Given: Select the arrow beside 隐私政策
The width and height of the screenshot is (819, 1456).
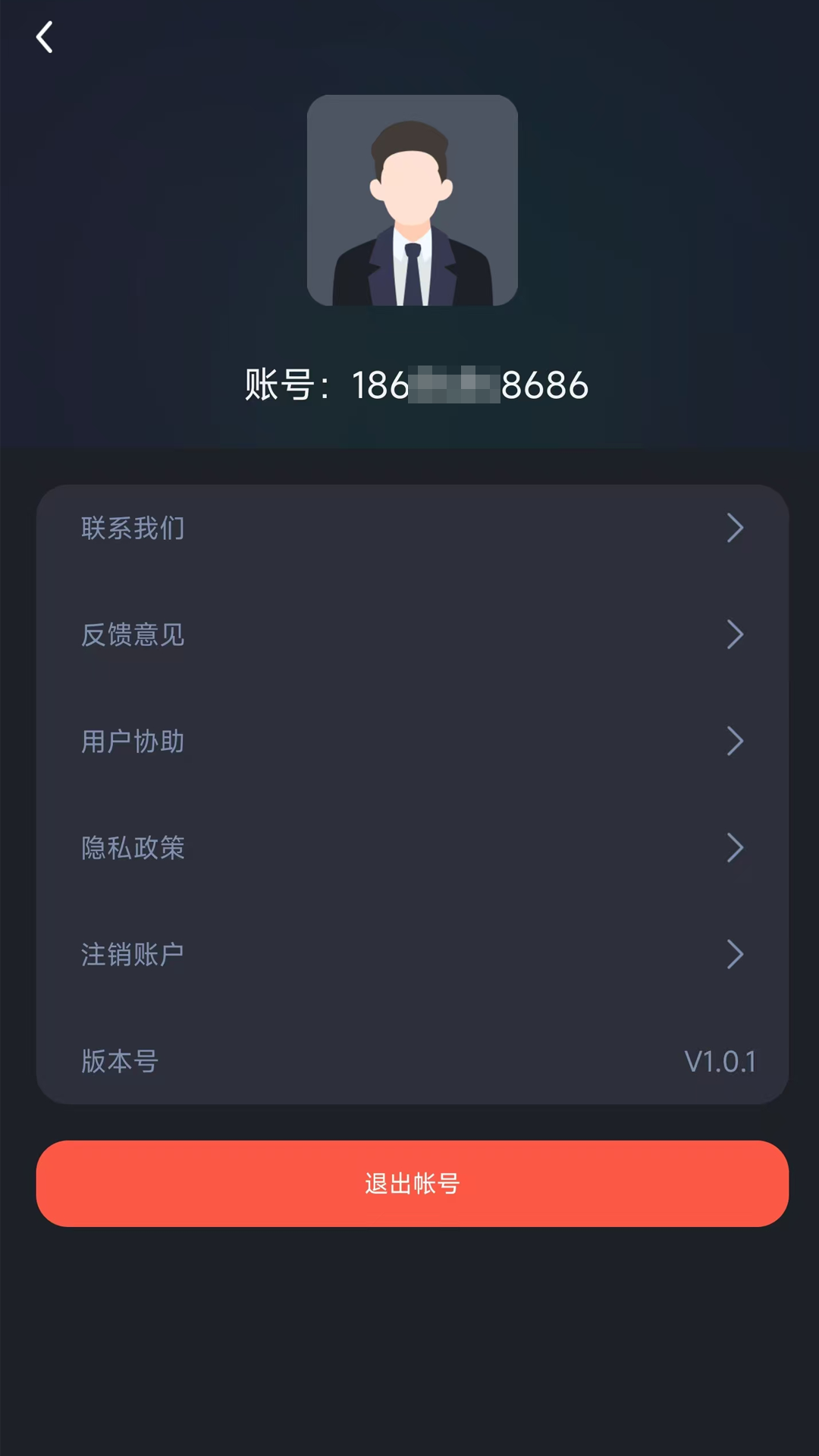Looking at the screenshot, I should [734, 849].
